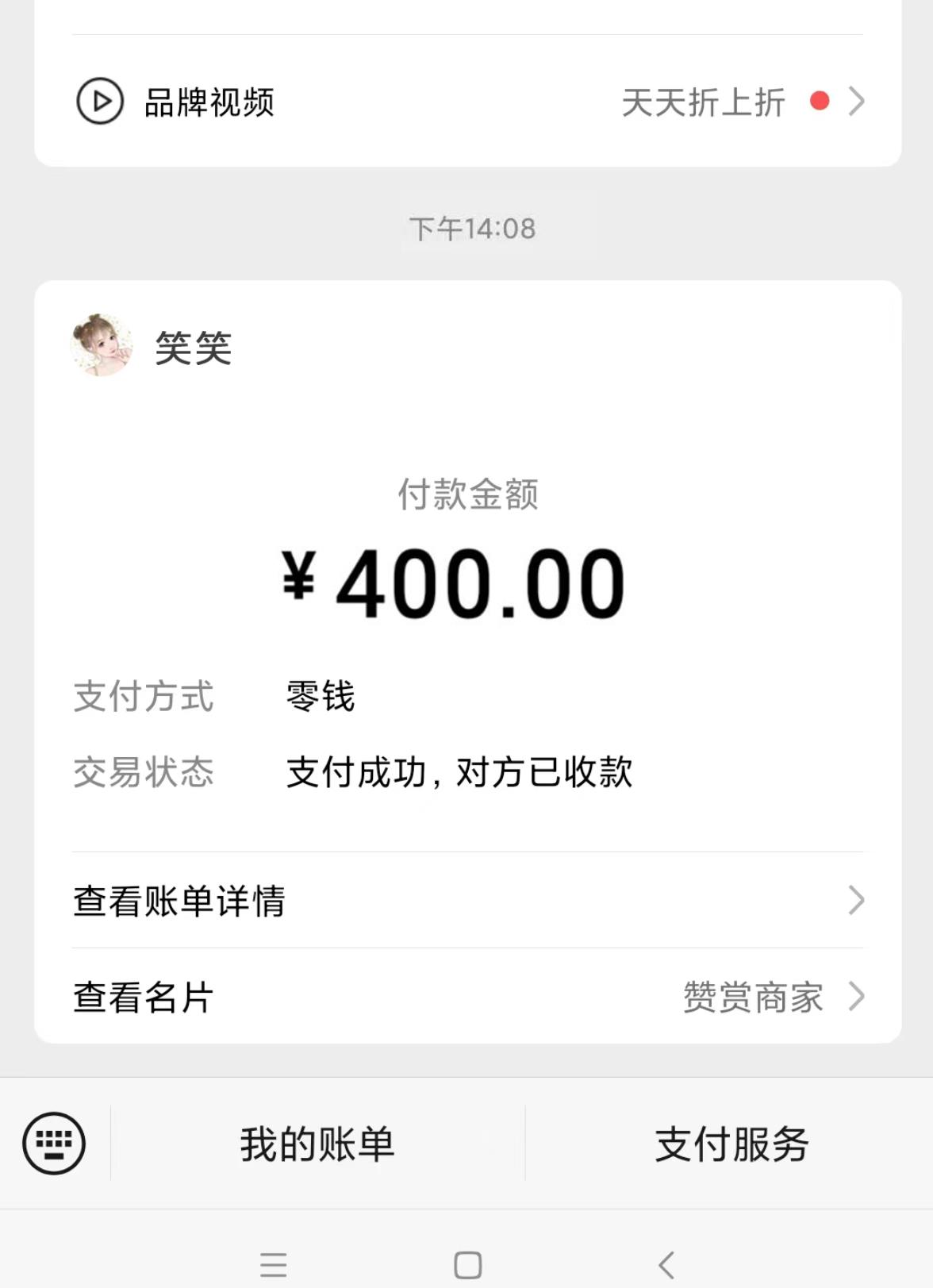The height and width of the screenshot is (1288, 933).
Task: Go to the system home screen
Action: tap(467, 1264)
